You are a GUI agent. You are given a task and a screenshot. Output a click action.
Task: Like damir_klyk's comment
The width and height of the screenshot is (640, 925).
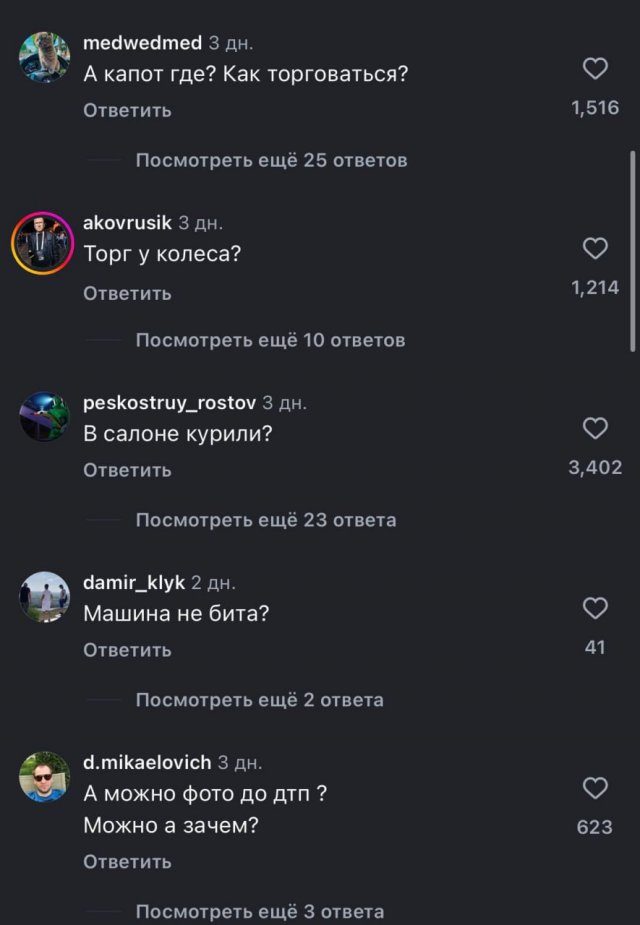595,608
